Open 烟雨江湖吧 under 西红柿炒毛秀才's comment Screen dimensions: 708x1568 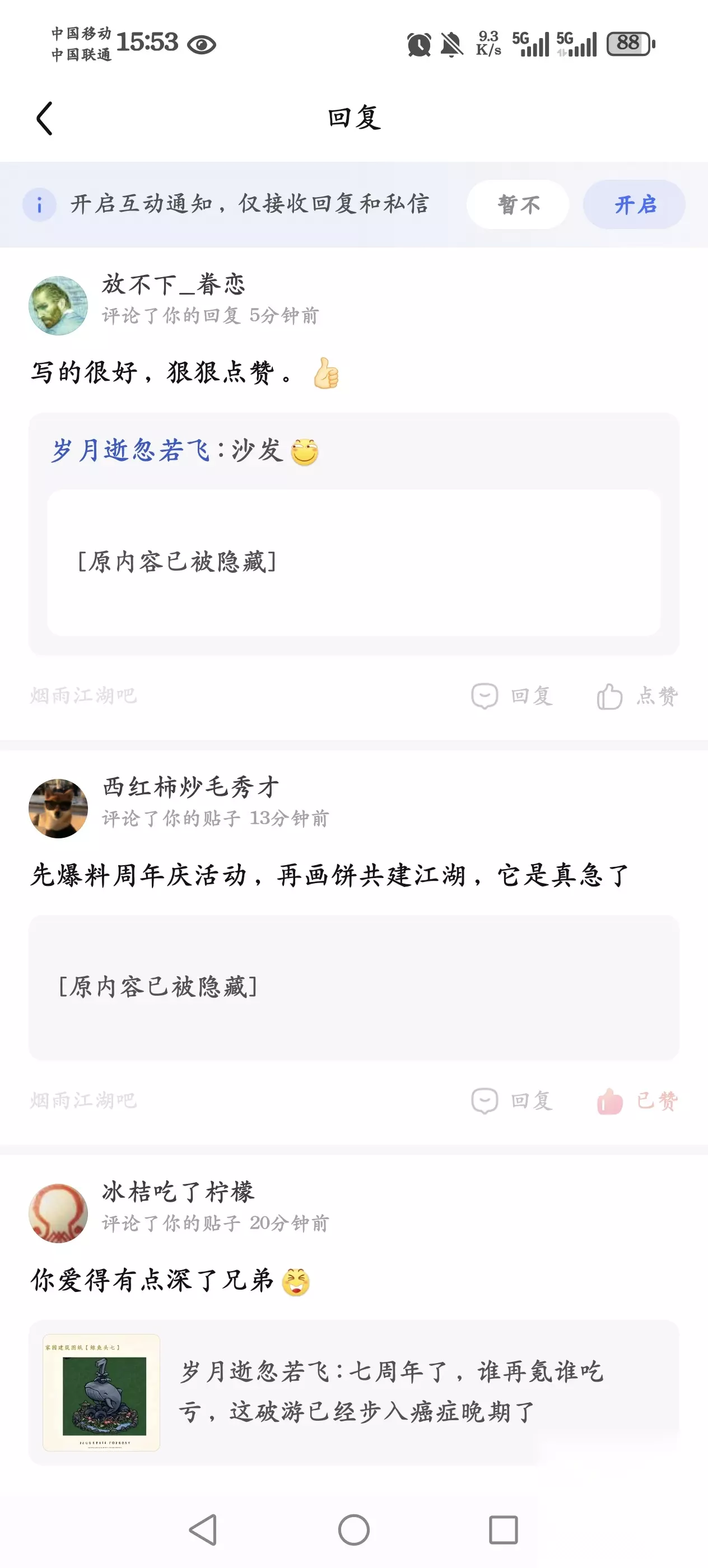pyautogui.click(x=83, y=1100)
